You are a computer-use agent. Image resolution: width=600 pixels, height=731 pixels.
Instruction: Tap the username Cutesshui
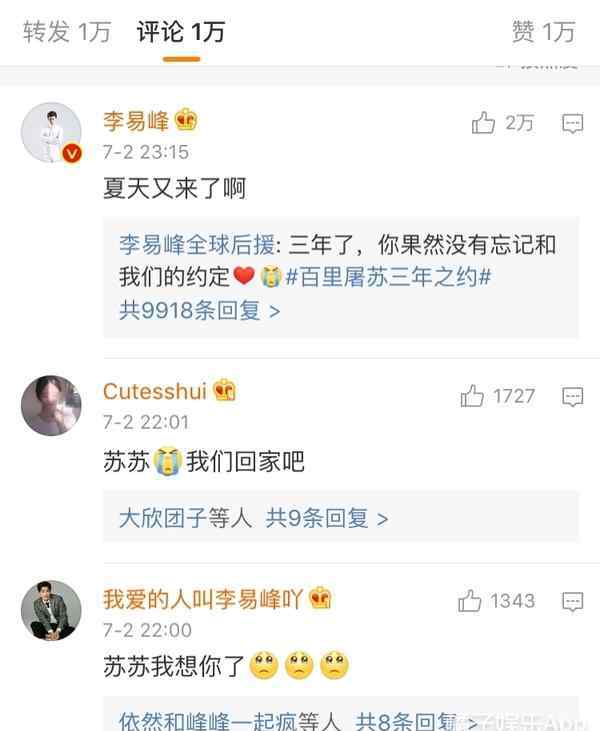(155, 391)
